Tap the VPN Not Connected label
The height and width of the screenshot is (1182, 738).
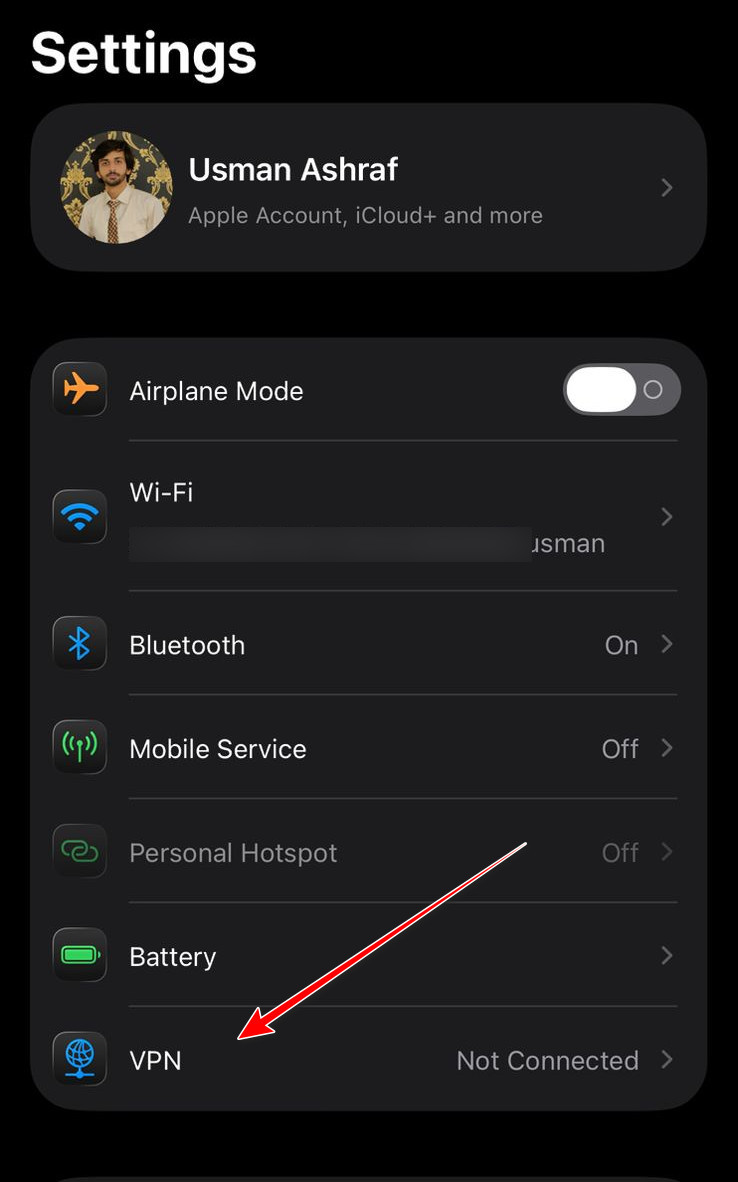(548, 1060)
